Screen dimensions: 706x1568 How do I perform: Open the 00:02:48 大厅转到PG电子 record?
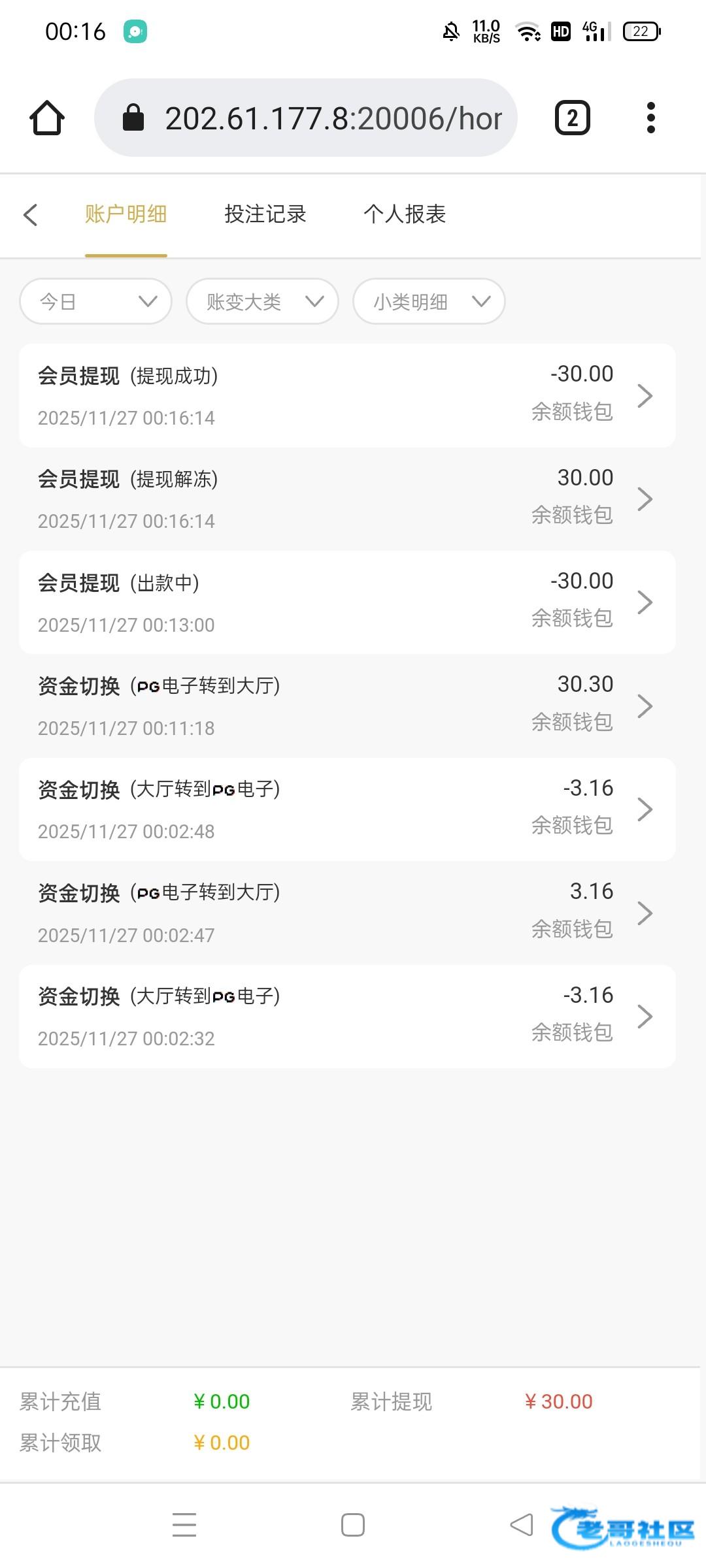347,809
